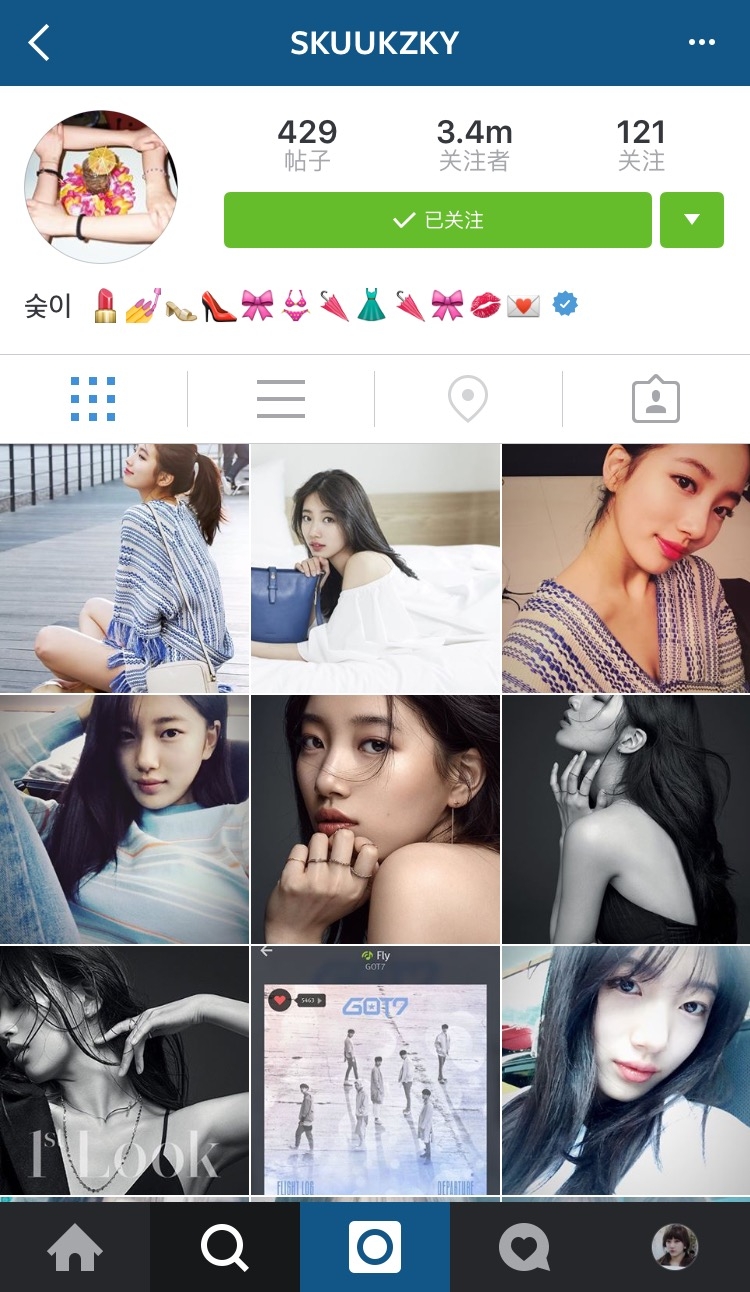The height and width of the screenshot is (1292, 750).
Task: Switch to list view tab
Action: tap(281, 399)
